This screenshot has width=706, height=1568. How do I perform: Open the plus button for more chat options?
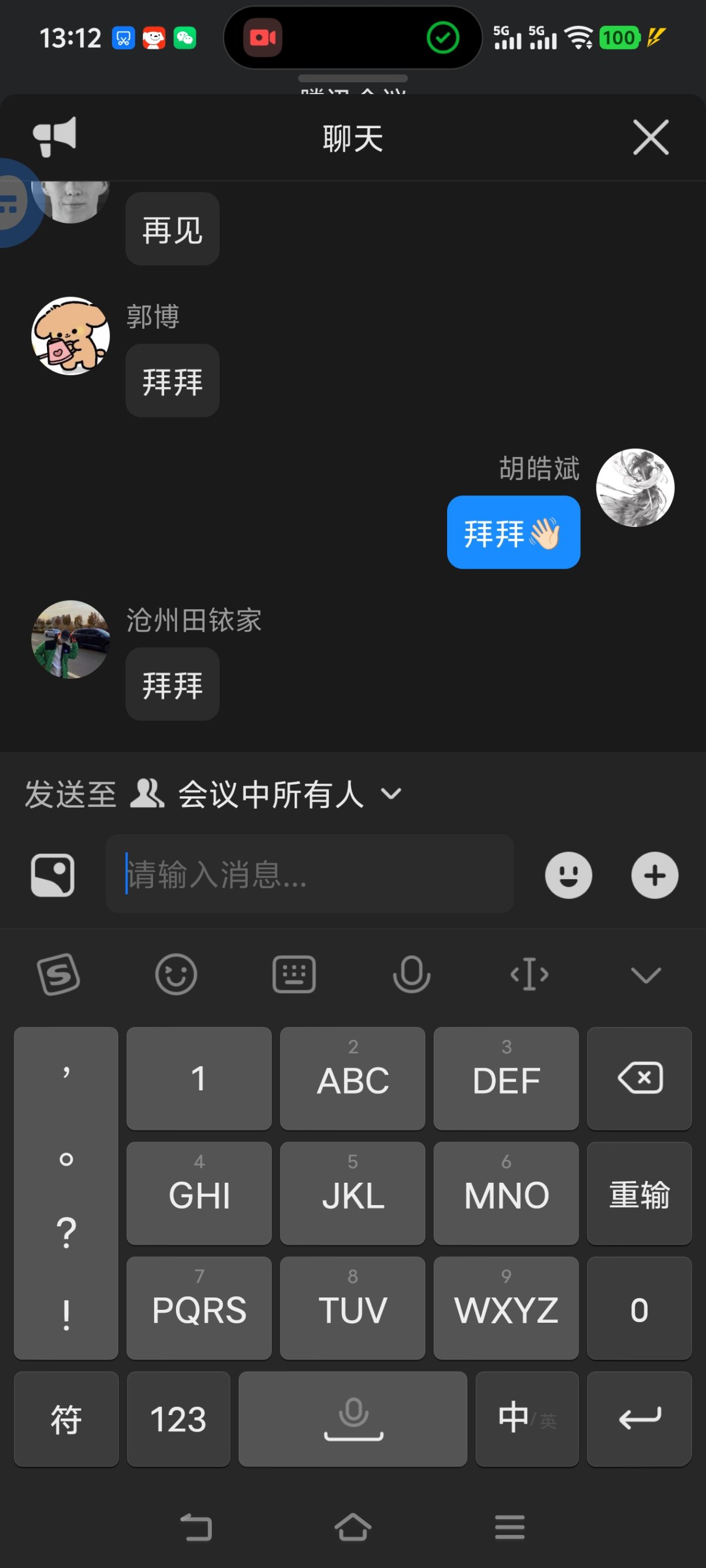(654, 875)
